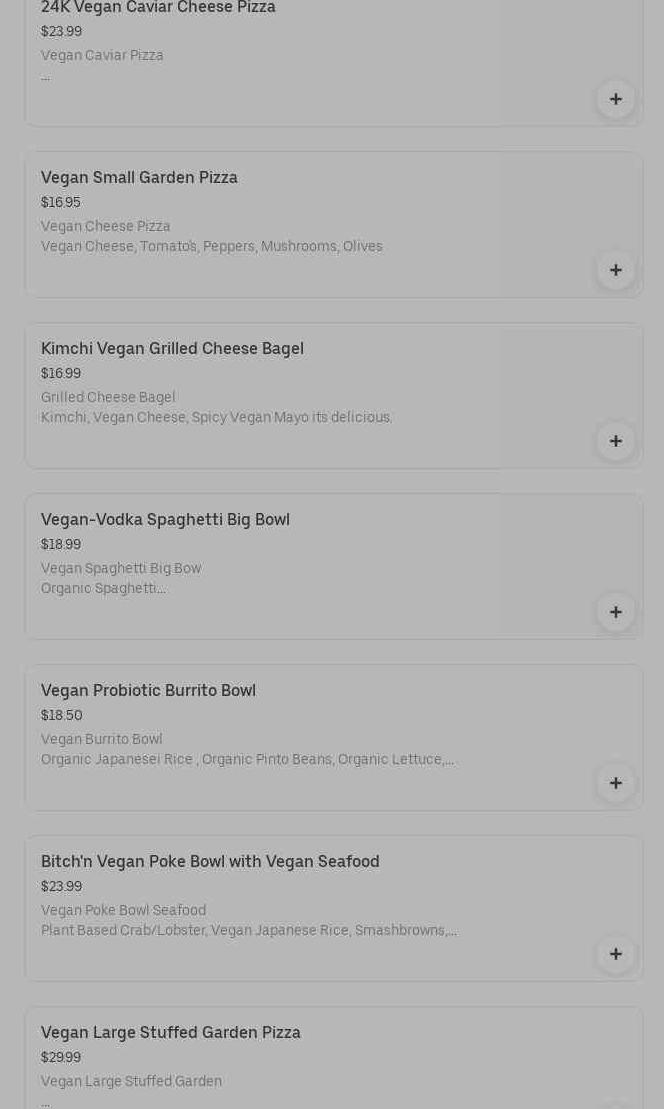Viewport: 664px width, 1109px height.
Task: Open Bitch'n Vegan Poke Bowl with Vegan Seafood
Action: [210, 862]
